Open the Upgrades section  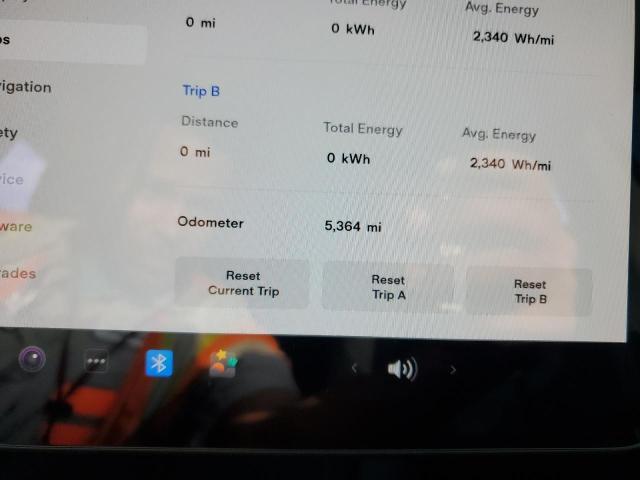tap(18, 273)
